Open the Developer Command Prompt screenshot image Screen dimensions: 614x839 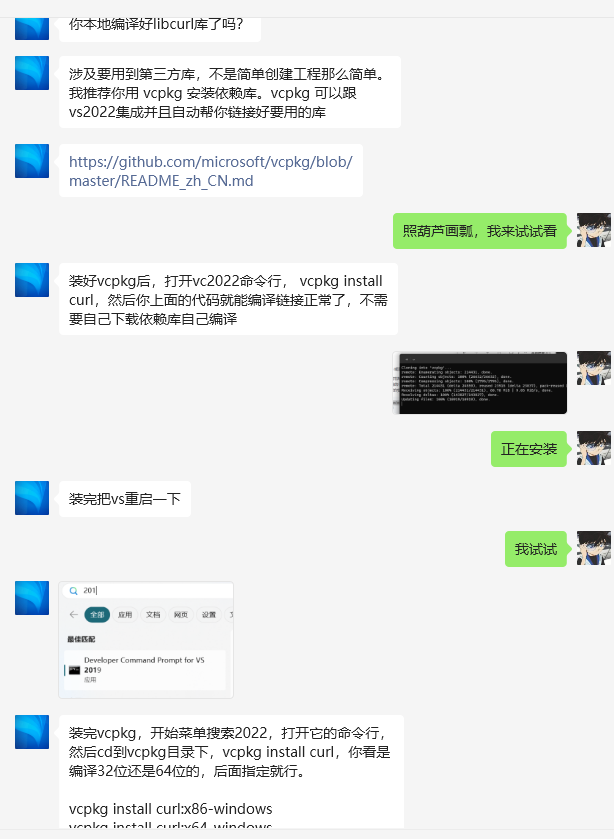coord(146,640)
